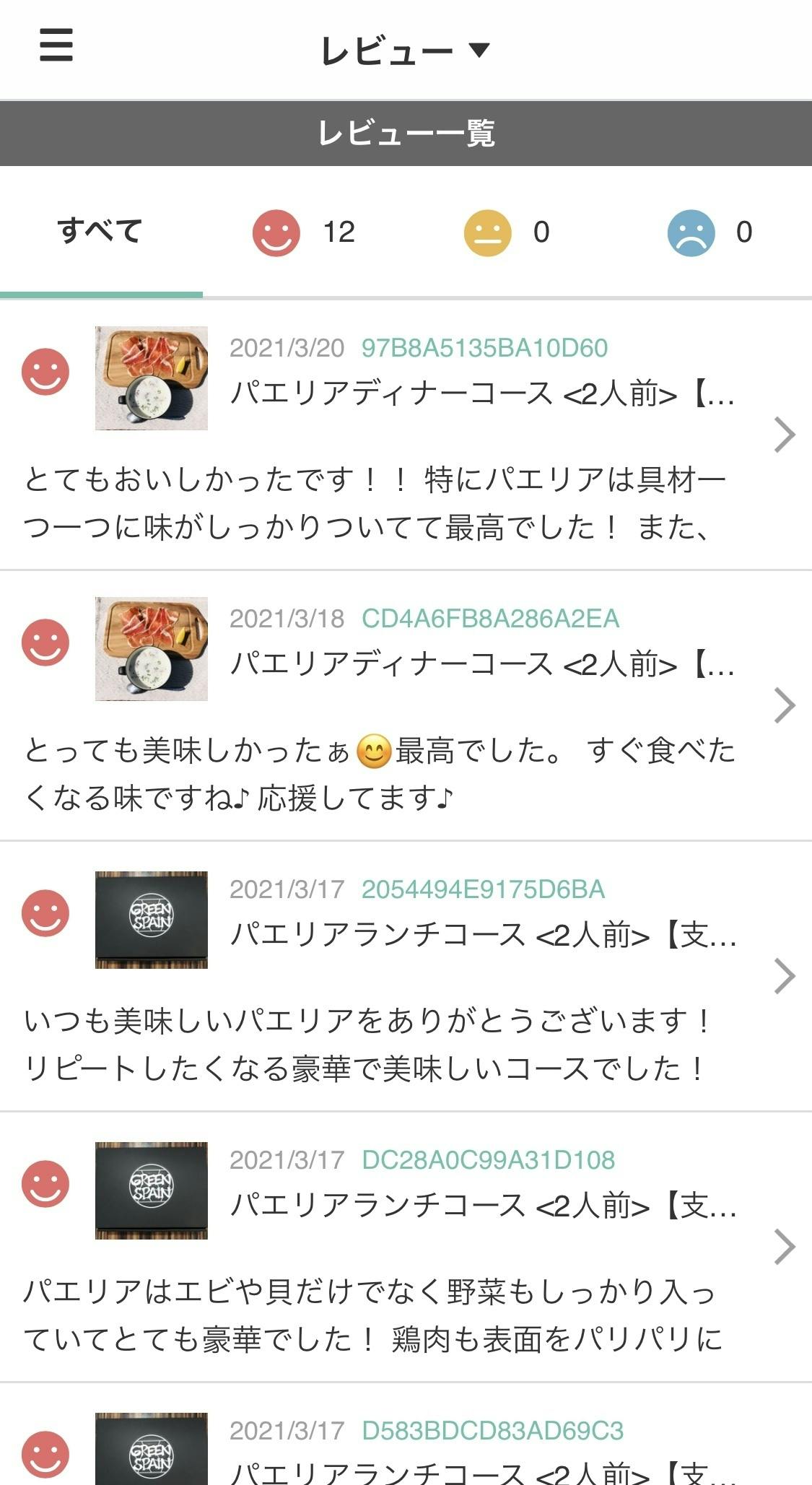Open the hamburger menu

(x=56, y=45)
